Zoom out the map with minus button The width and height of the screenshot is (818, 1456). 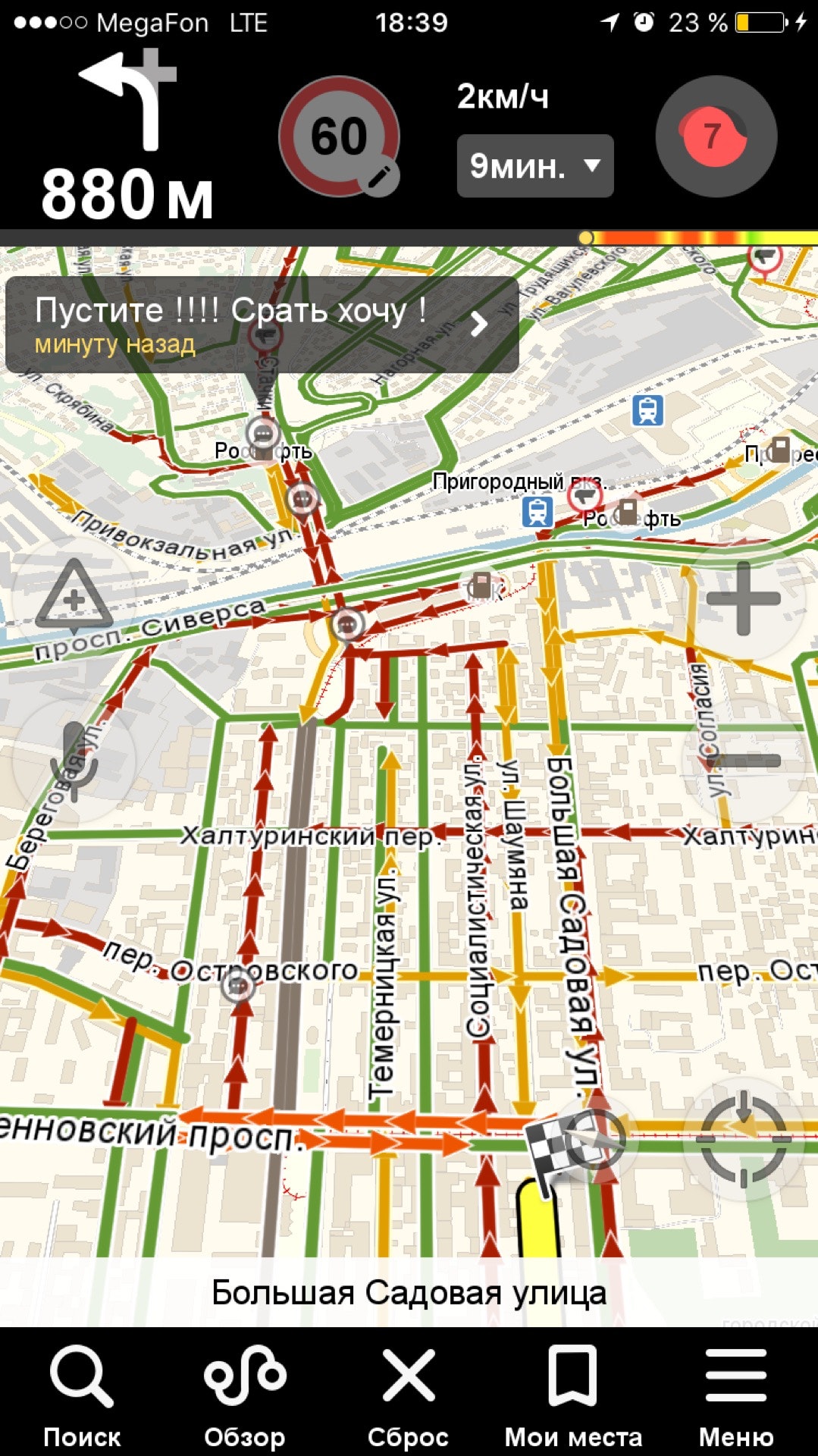tap(743, 761)
